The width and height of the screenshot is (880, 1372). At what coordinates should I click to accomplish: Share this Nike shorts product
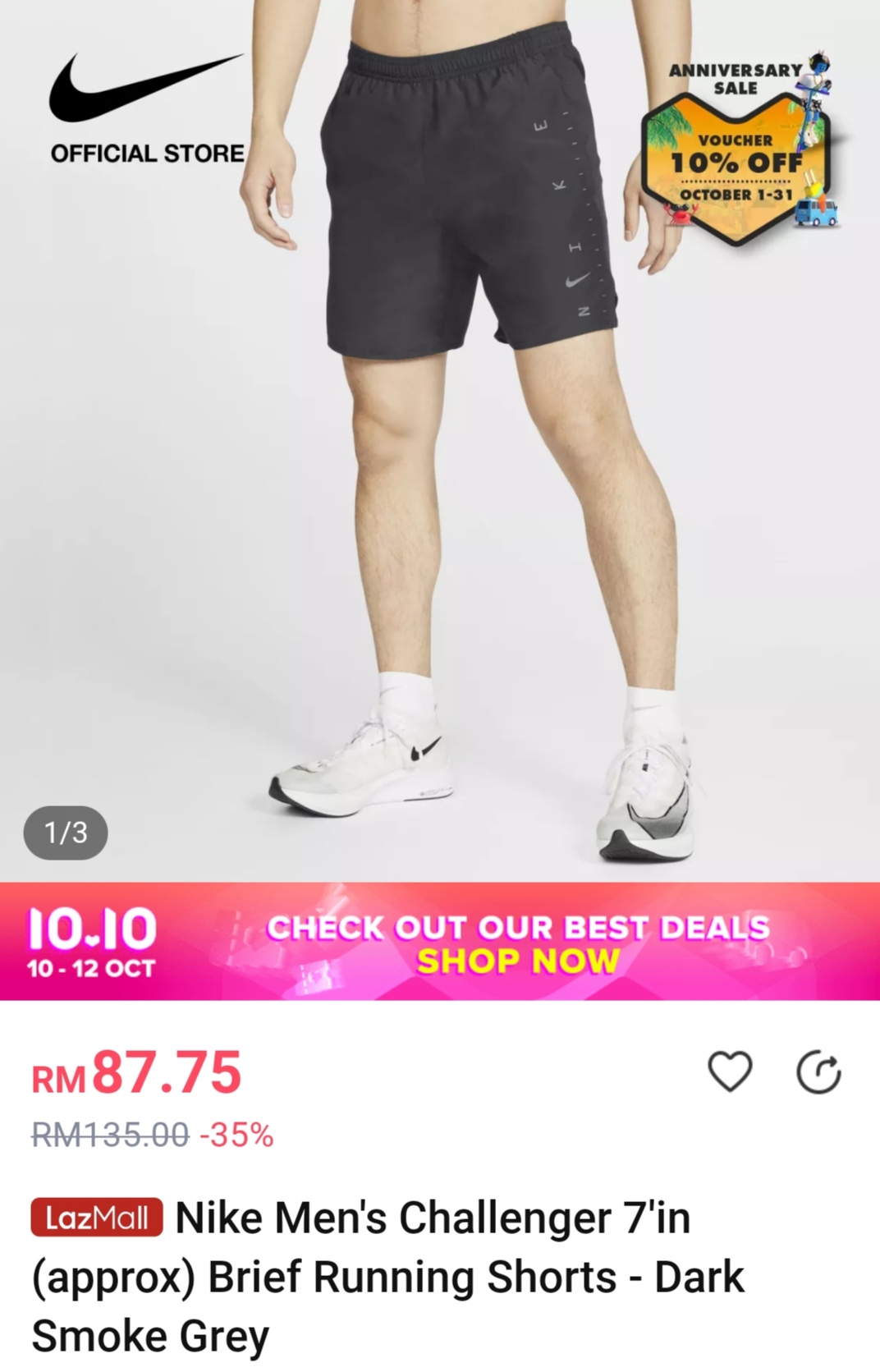pyautogui.click(x=818, y=1072)
